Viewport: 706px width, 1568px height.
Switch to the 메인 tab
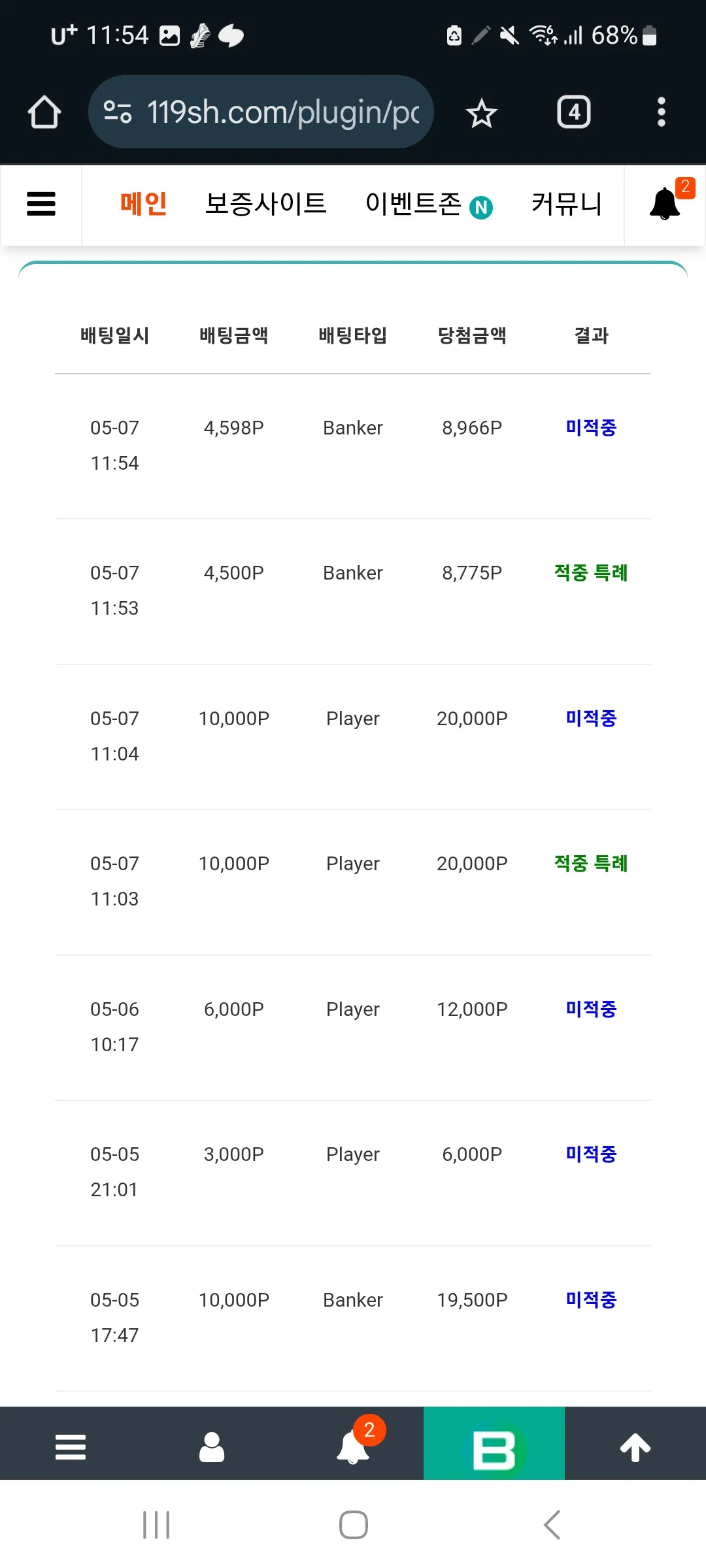(144, 204)
